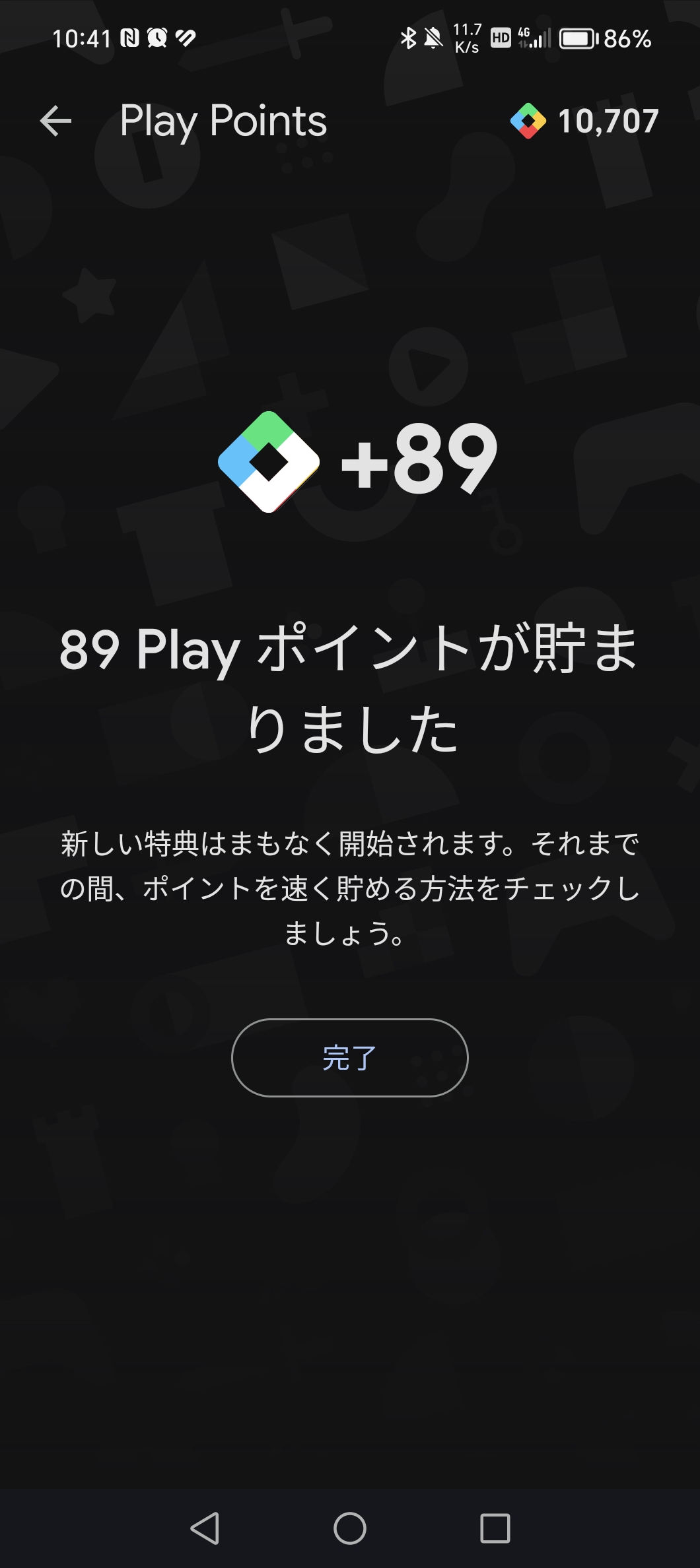Go to the home screen
700x1568 pixels.
349,1528
